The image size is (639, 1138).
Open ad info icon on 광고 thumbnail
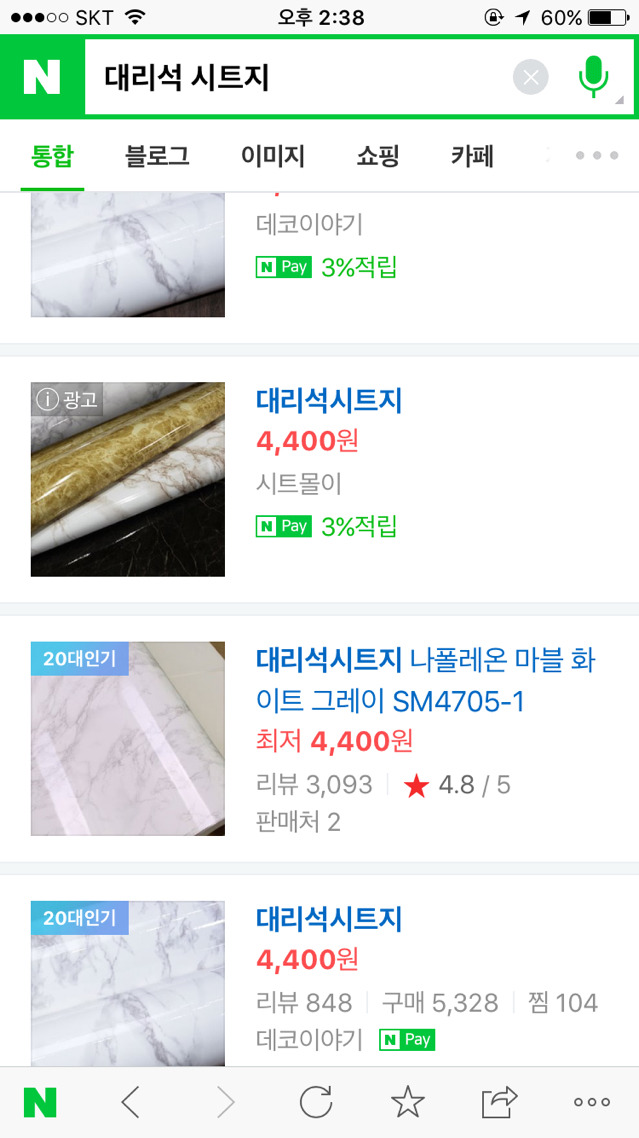point(47,400)
